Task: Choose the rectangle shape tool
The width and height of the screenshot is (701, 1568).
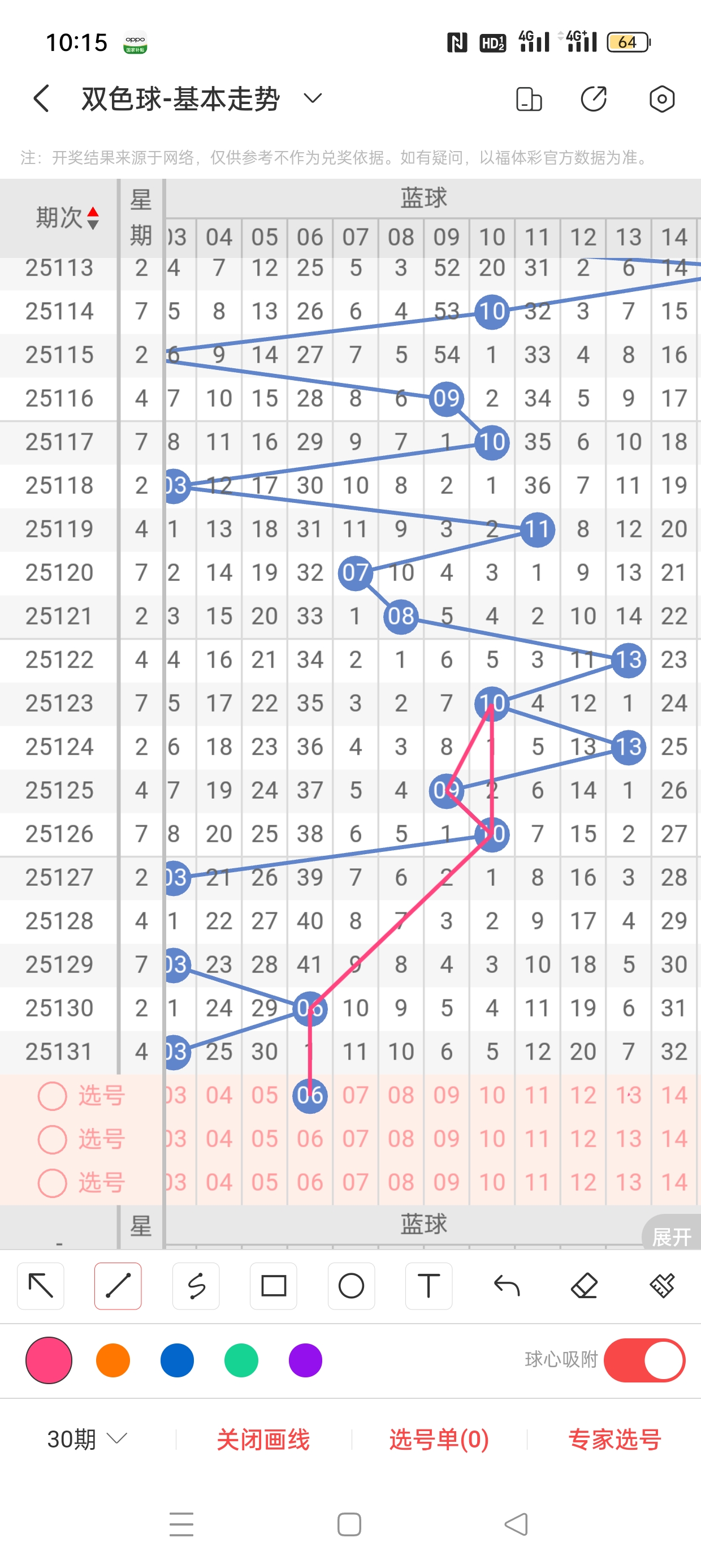Action: (x=273, y=1286)
